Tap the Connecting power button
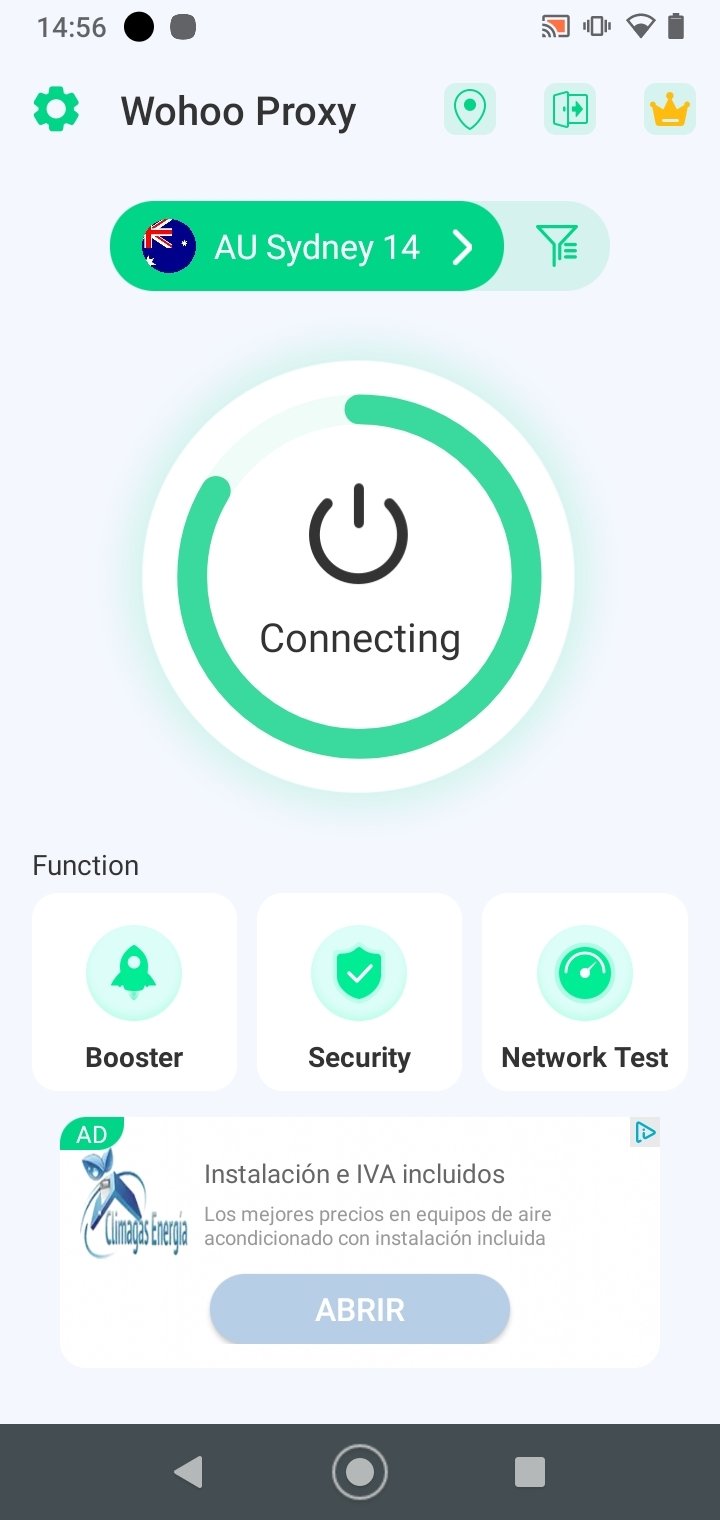 tap(359, 576)
